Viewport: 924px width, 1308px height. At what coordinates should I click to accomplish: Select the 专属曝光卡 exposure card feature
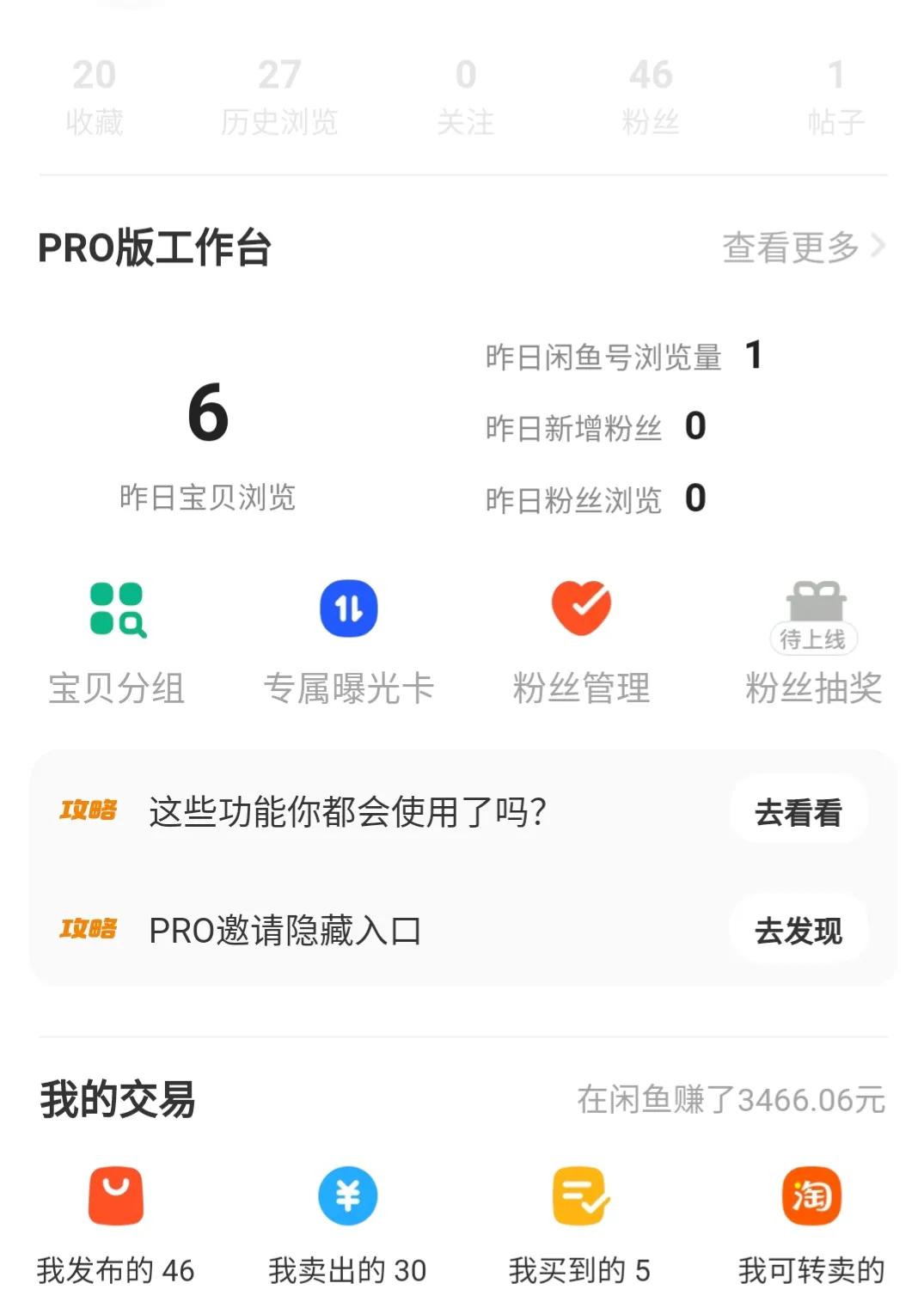point(347,636)
